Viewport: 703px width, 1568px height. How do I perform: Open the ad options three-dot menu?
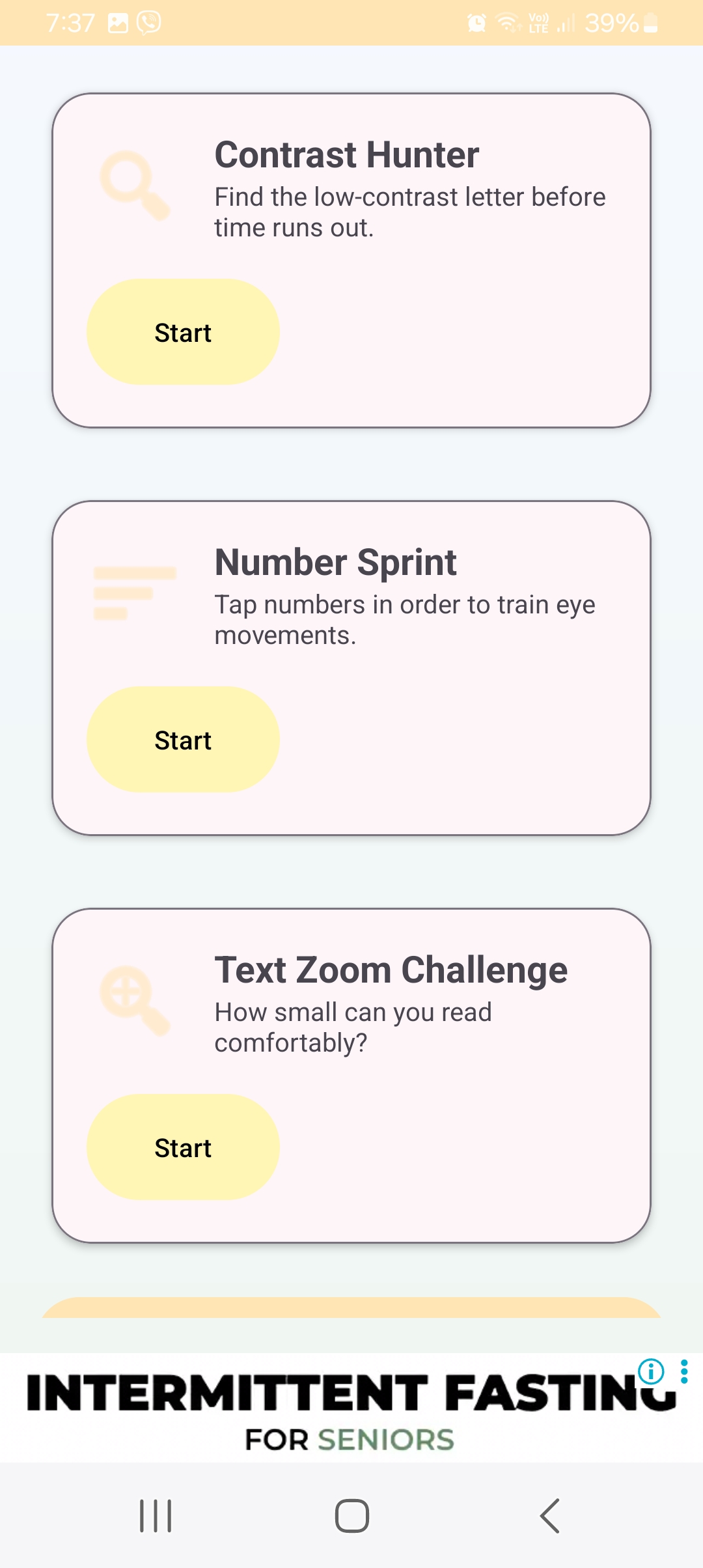point(684,1371)
